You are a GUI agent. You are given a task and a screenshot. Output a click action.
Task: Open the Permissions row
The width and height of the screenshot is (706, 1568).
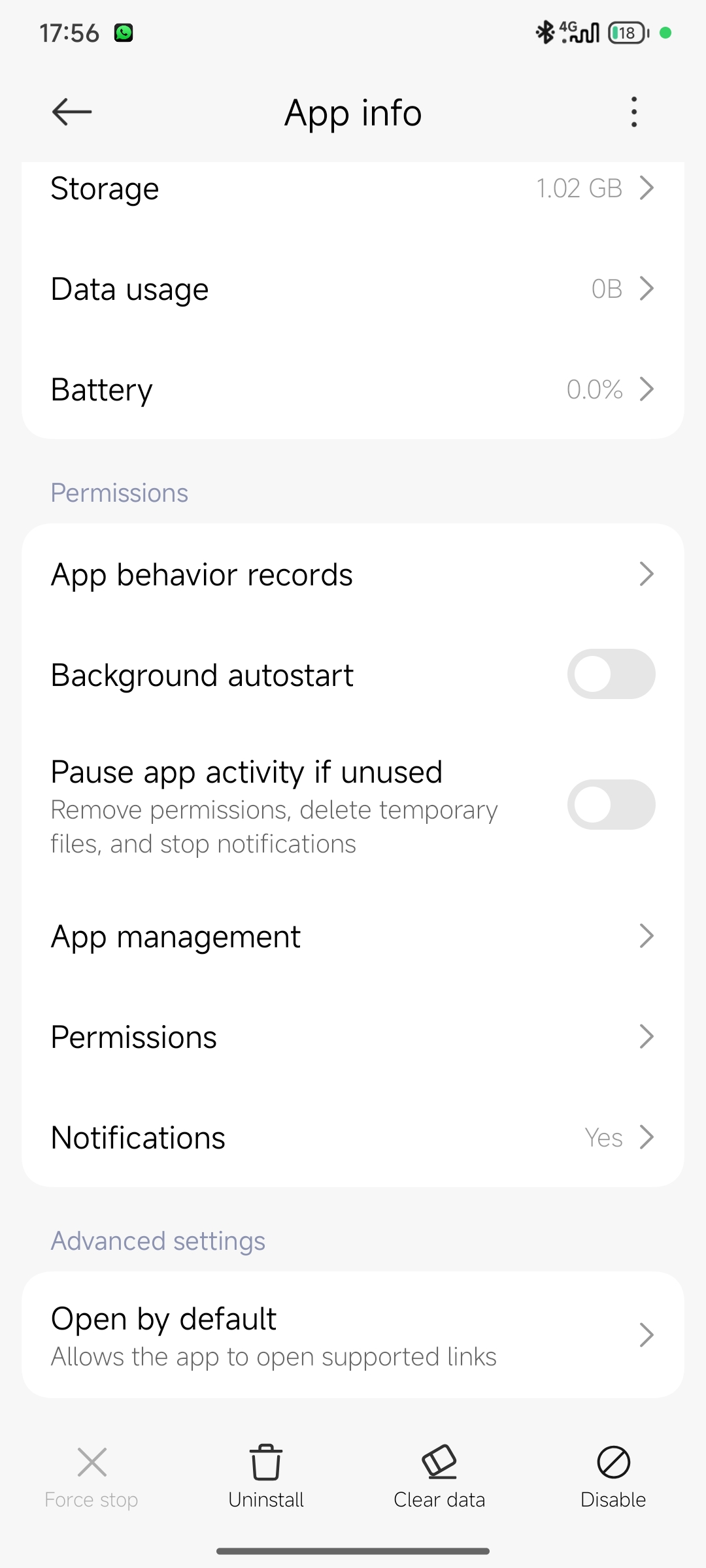pos(353,1037)
